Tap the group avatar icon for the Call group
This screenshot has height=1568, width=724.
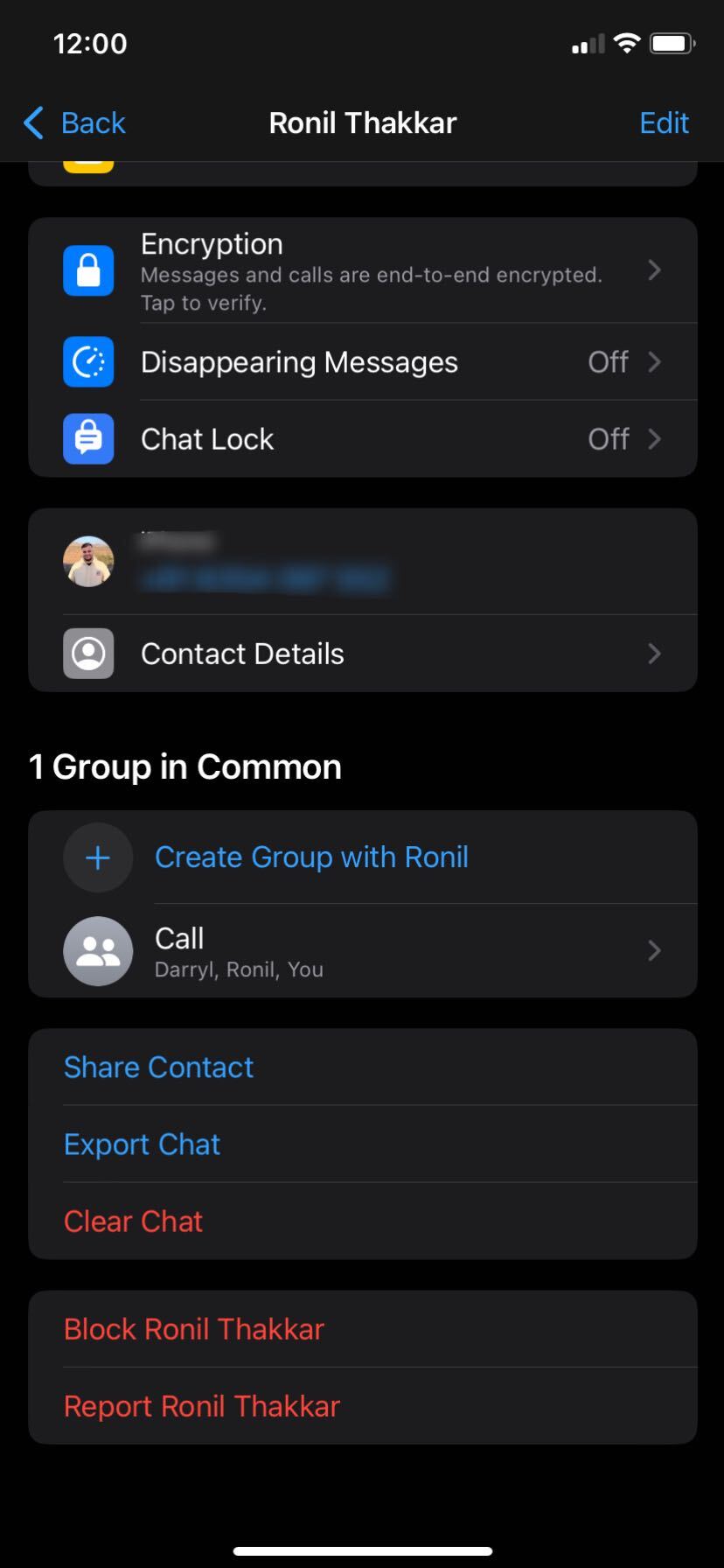pyautogui.click(x=97, y=951)
